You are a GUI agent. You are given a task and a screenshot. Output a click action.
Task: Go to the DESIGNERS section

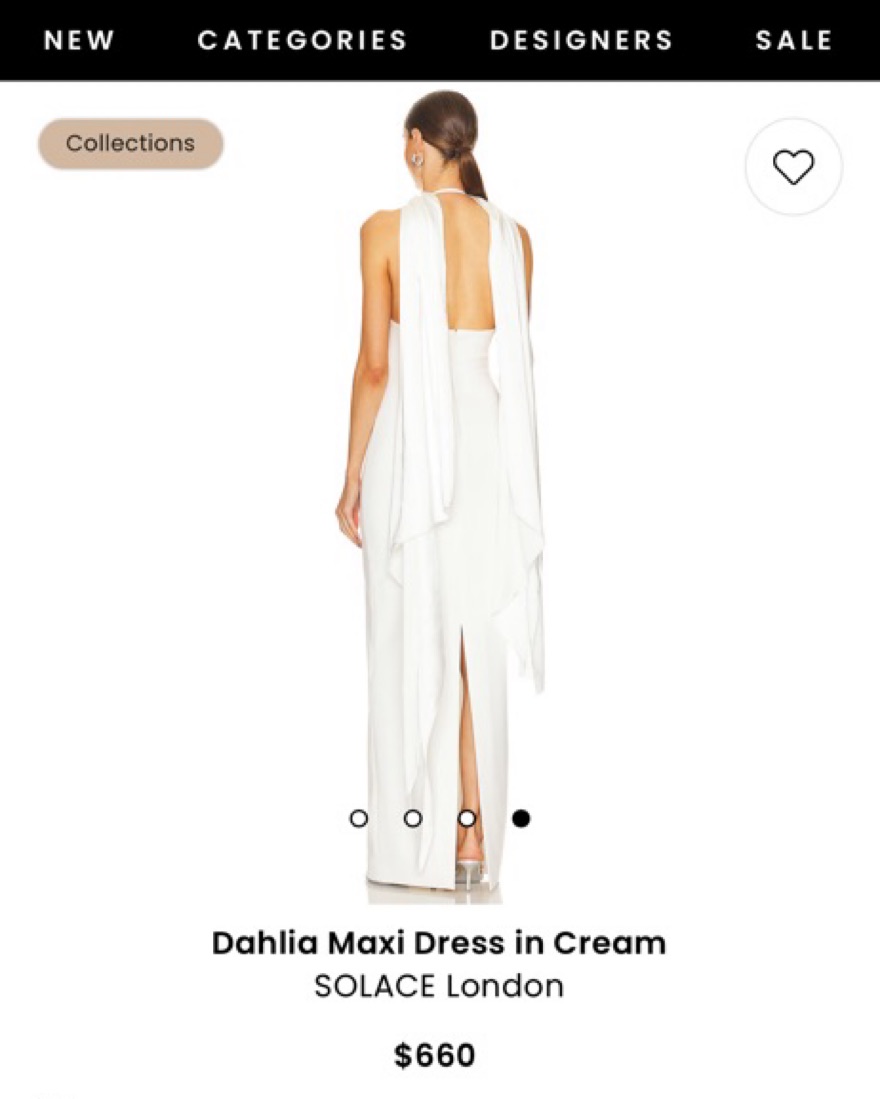(581, 40)
